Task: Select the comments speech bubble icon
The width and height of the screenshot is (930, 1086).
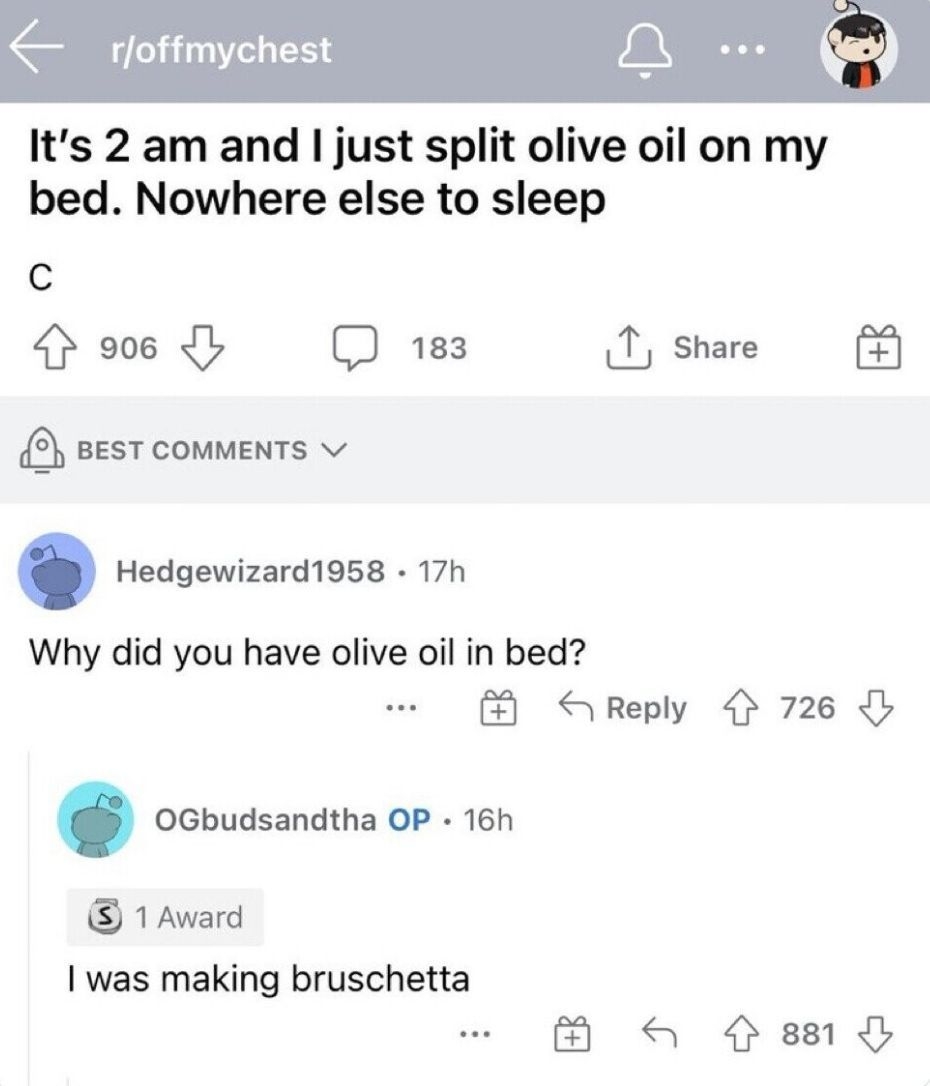Action: point(357,347)
